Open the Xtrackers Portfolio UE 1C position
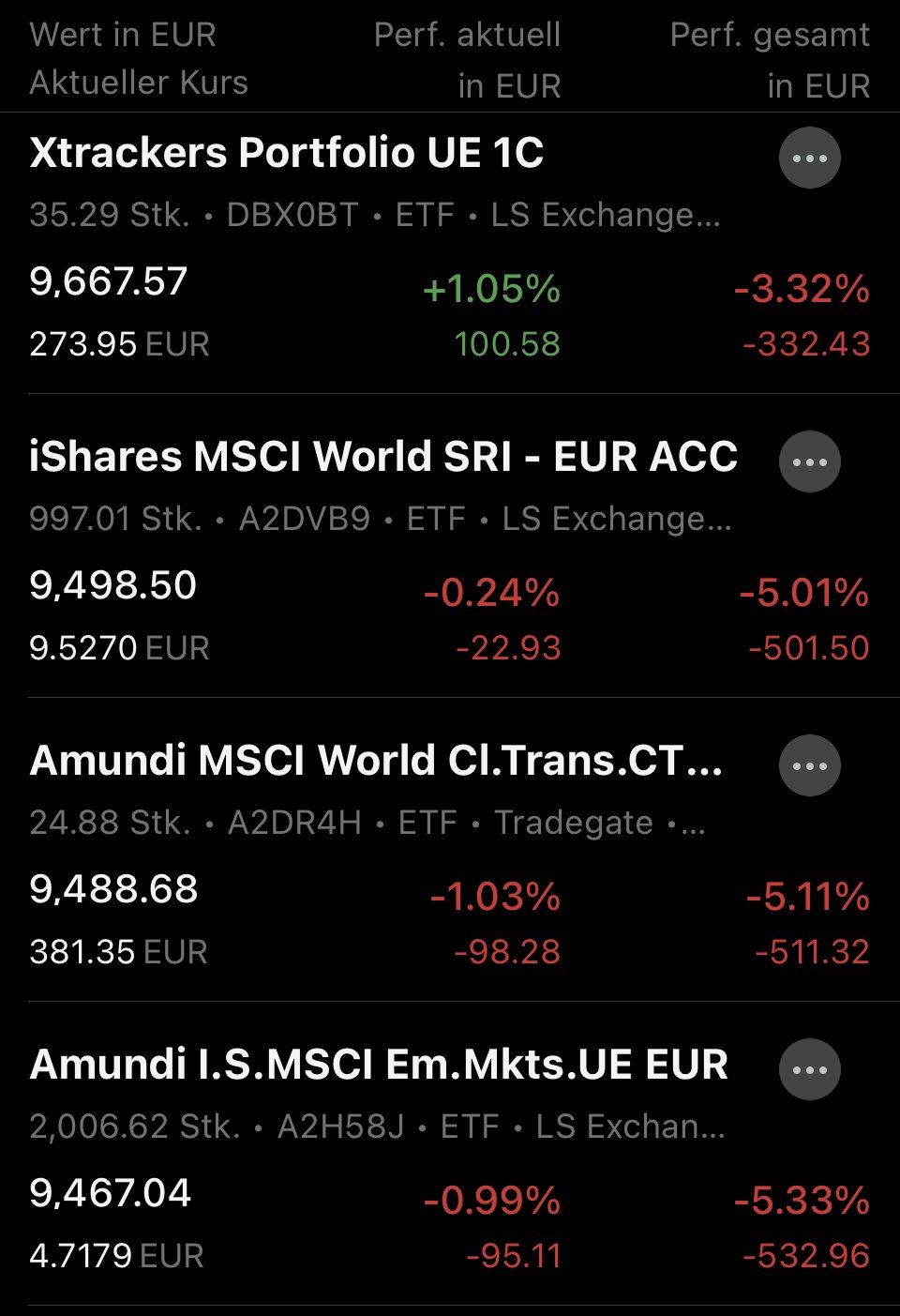Image resolution: width=900 pixels, height=1316 pixels. (x=286, y=154)
